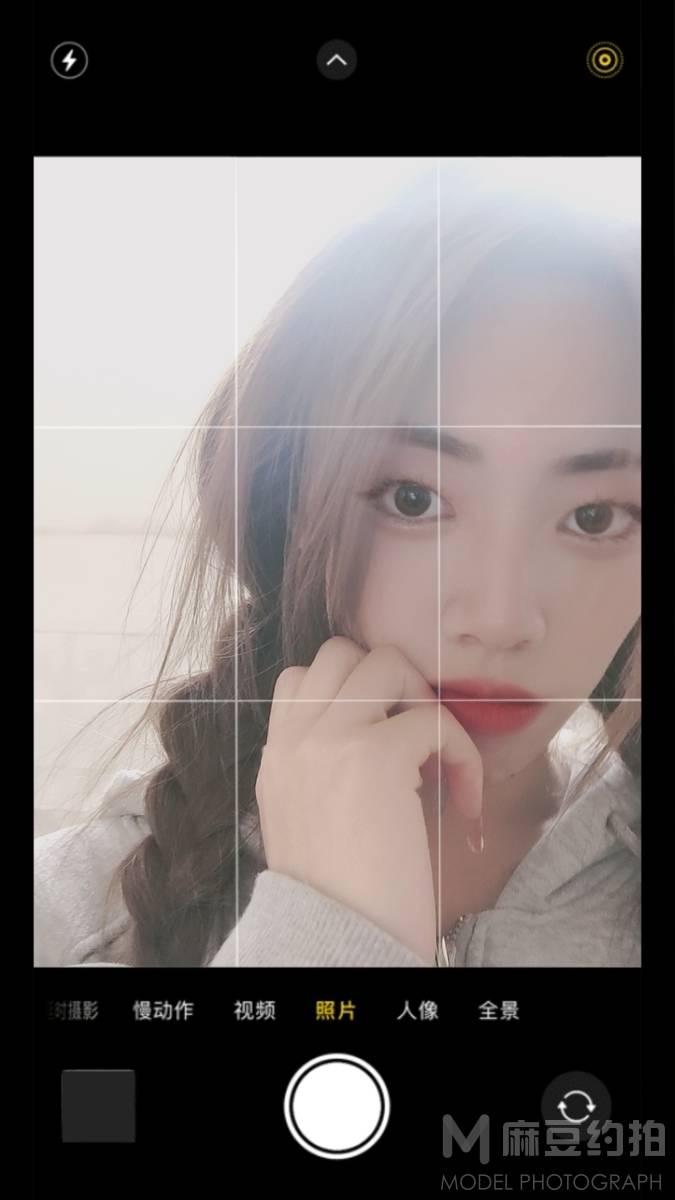Open the last photo thumbnail
This screenshot has height=1200, width=675.
click(x=98, y=1106)
